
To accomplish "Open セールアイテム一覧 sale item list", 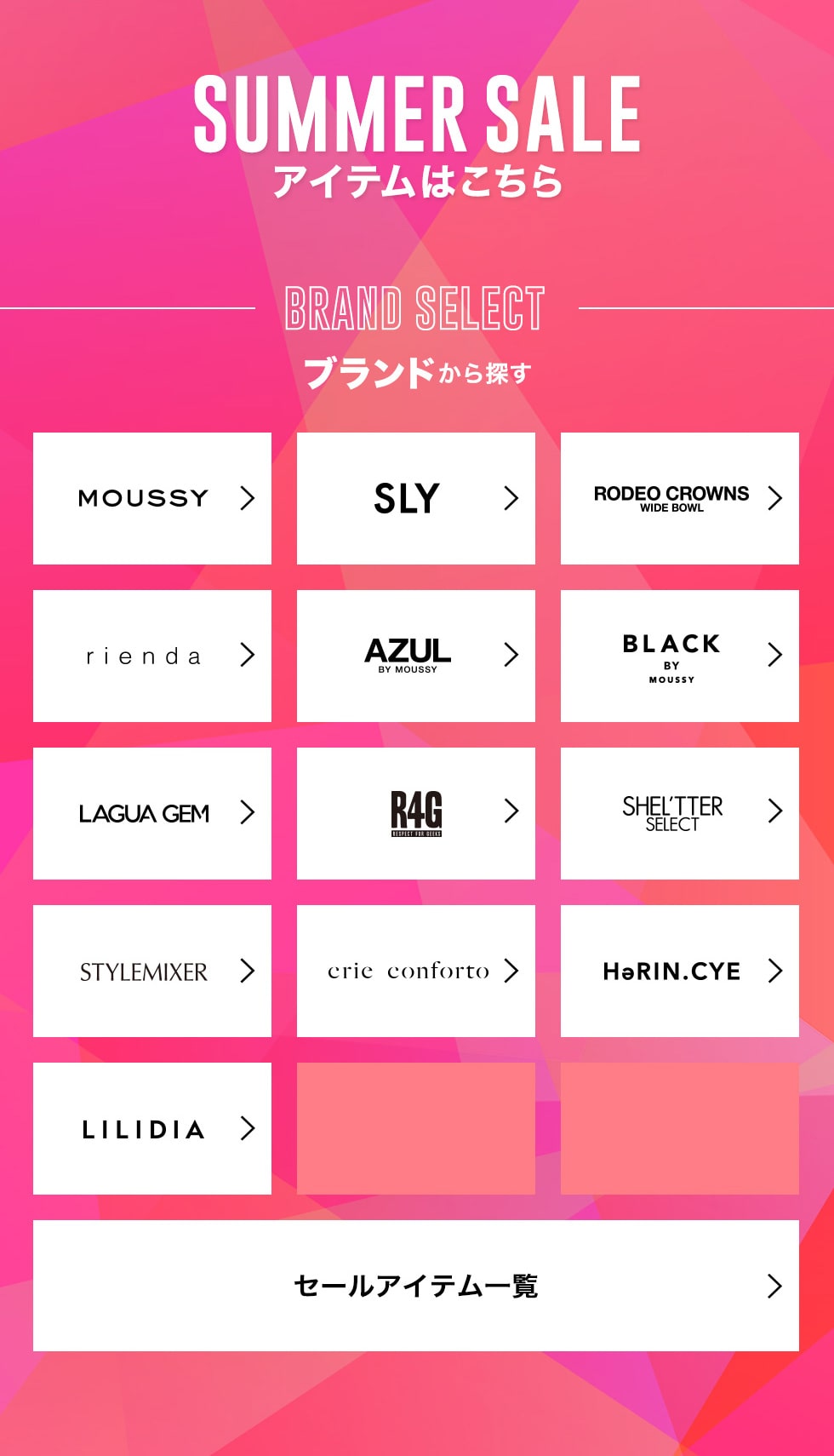I will 416,1286.
